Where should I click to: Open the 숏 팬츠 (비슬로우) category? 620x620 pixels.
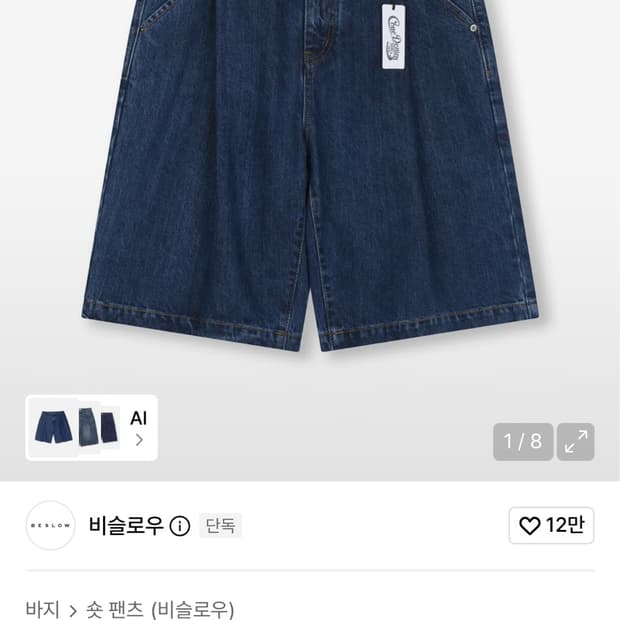click(x=160, y=609)
